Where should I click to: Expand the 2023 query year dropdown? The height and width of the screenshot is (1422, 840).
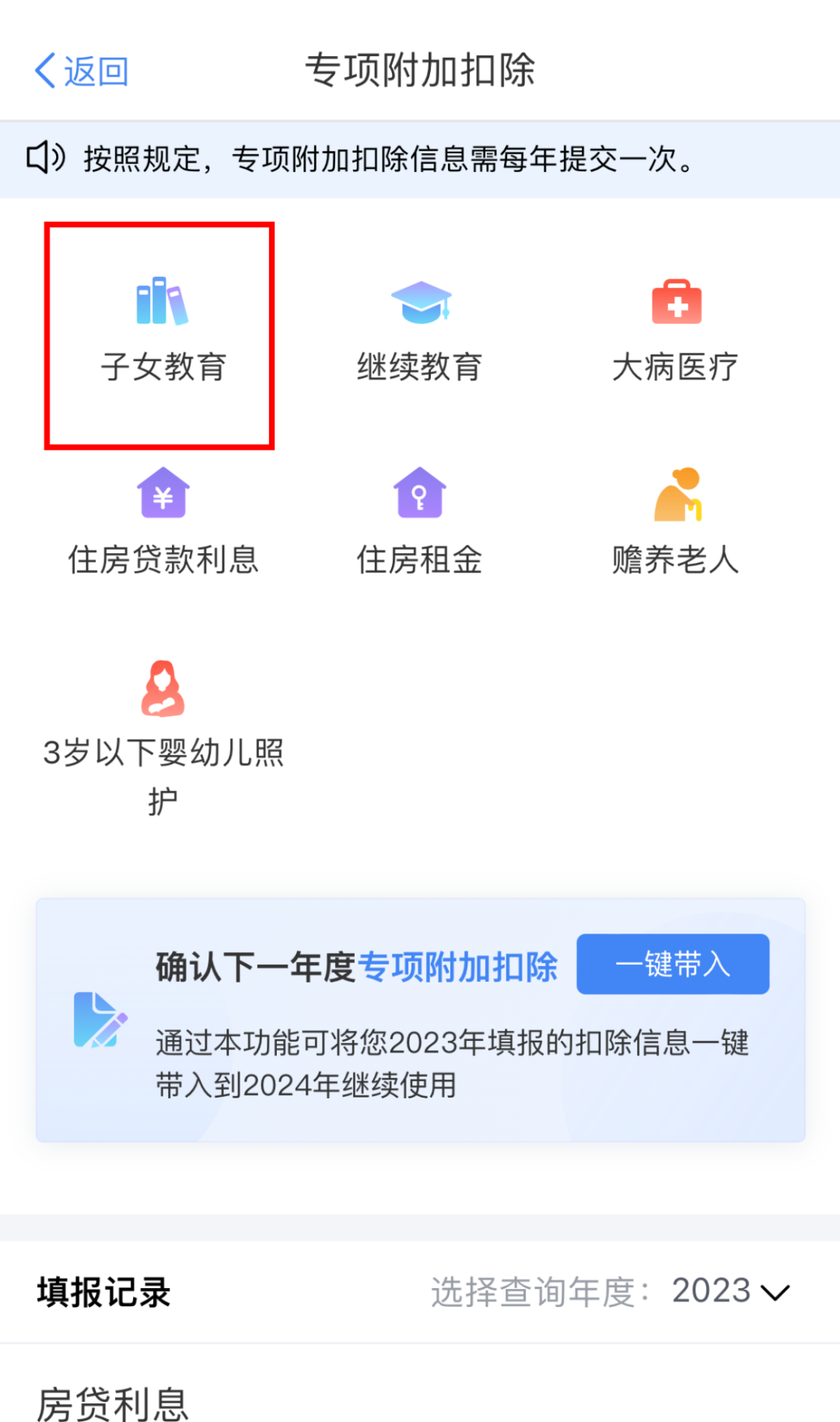pos(731,1291)
